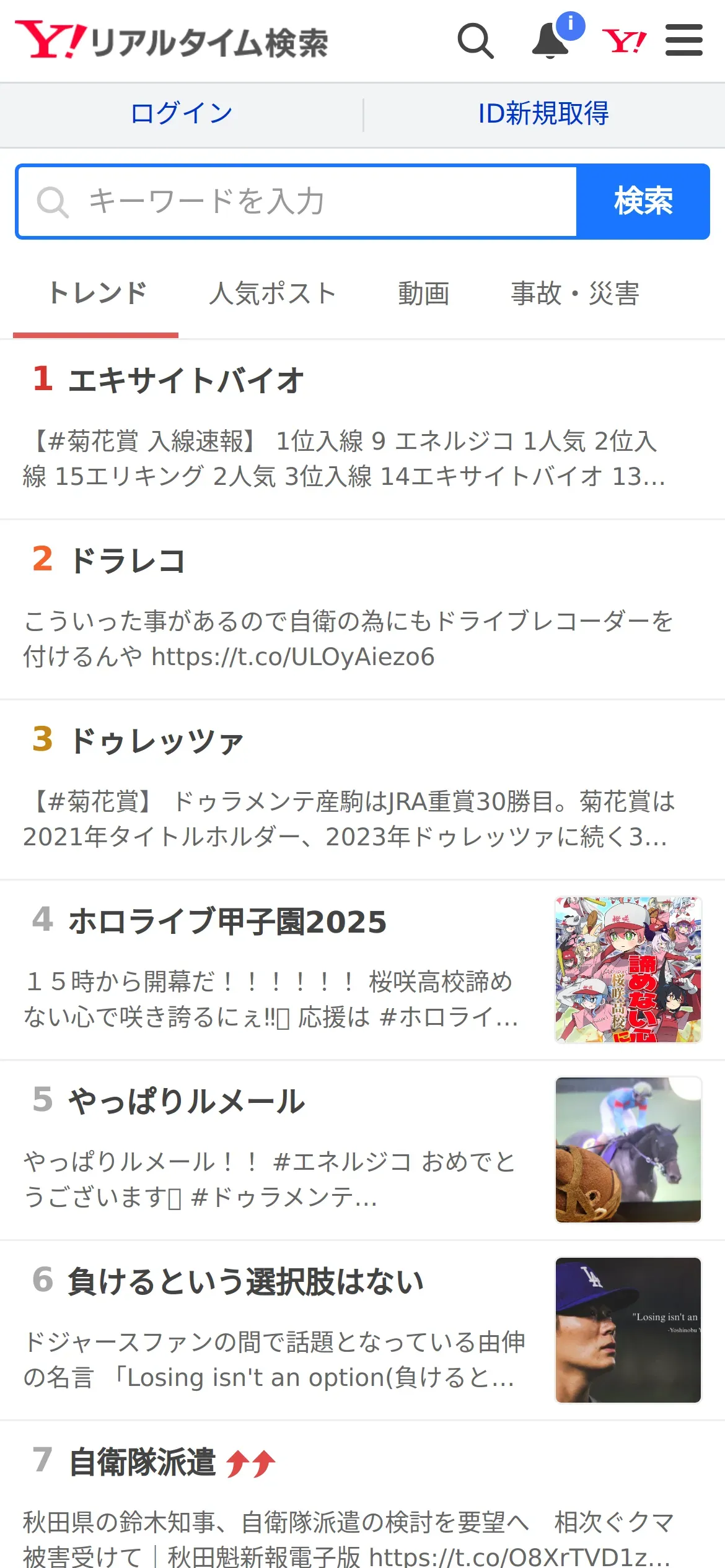Open trend 7 自衛隊派遣
The width and height of the screenshot is (725, 1568).
pos(143,1463)
